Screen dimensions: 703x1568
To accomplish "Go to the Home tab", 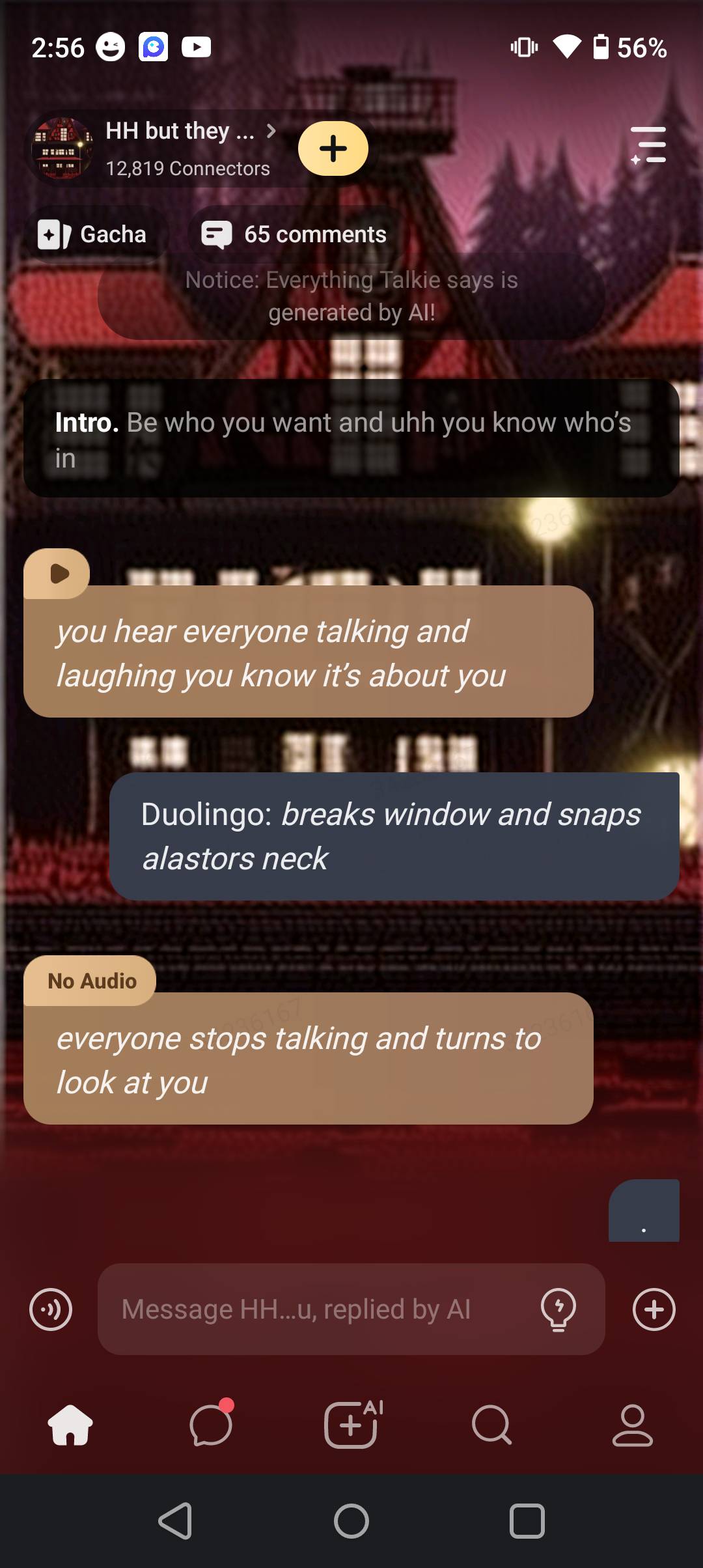I will click(x=70, y=1425).
